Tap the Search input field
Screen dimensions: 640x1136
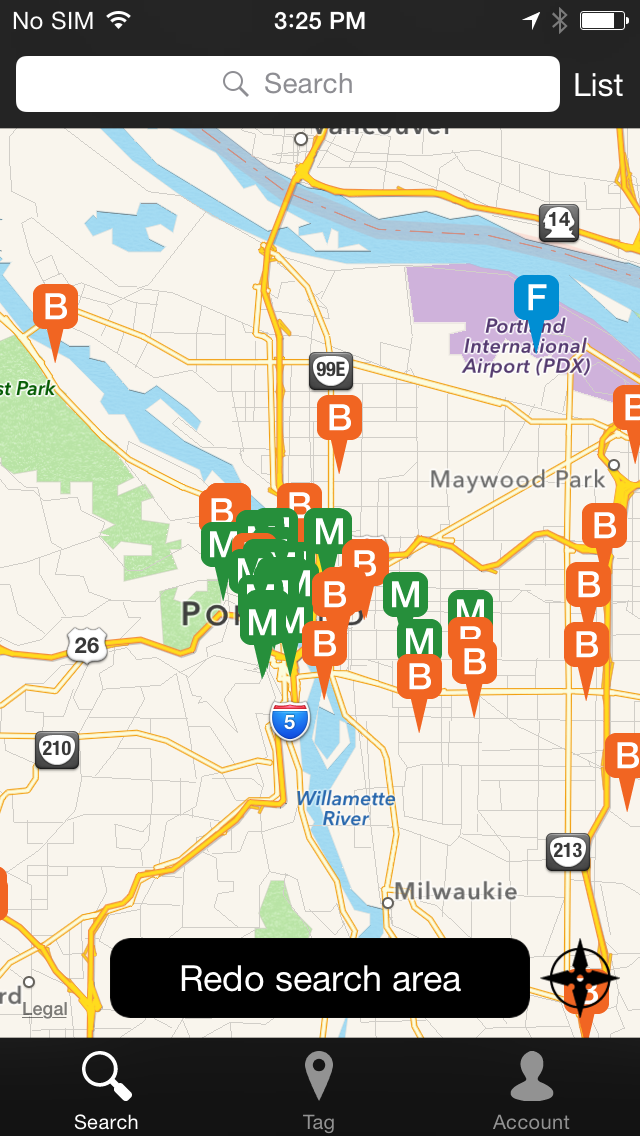pos(288,84)
